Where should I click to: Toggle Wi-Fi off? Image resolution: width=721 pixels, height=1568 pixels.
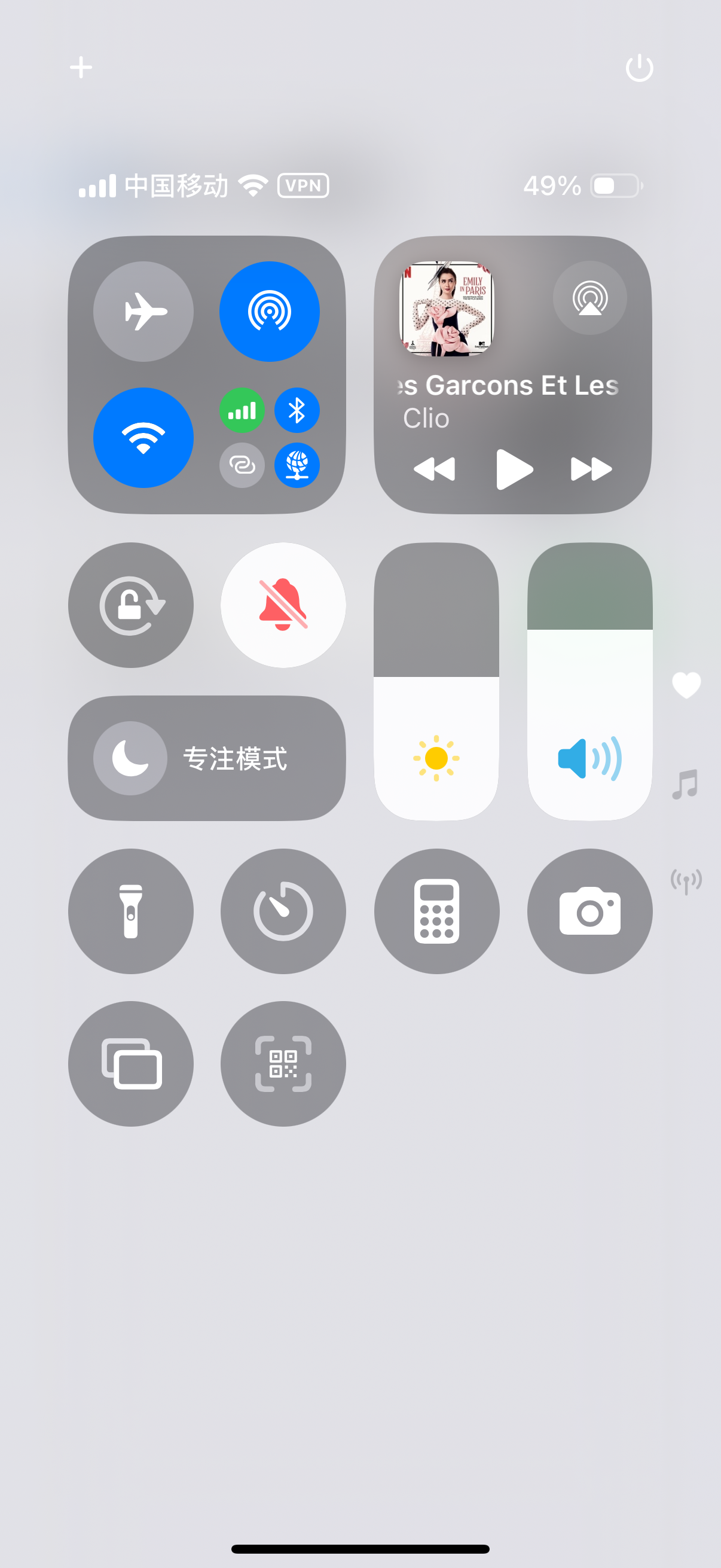[143, 438]
